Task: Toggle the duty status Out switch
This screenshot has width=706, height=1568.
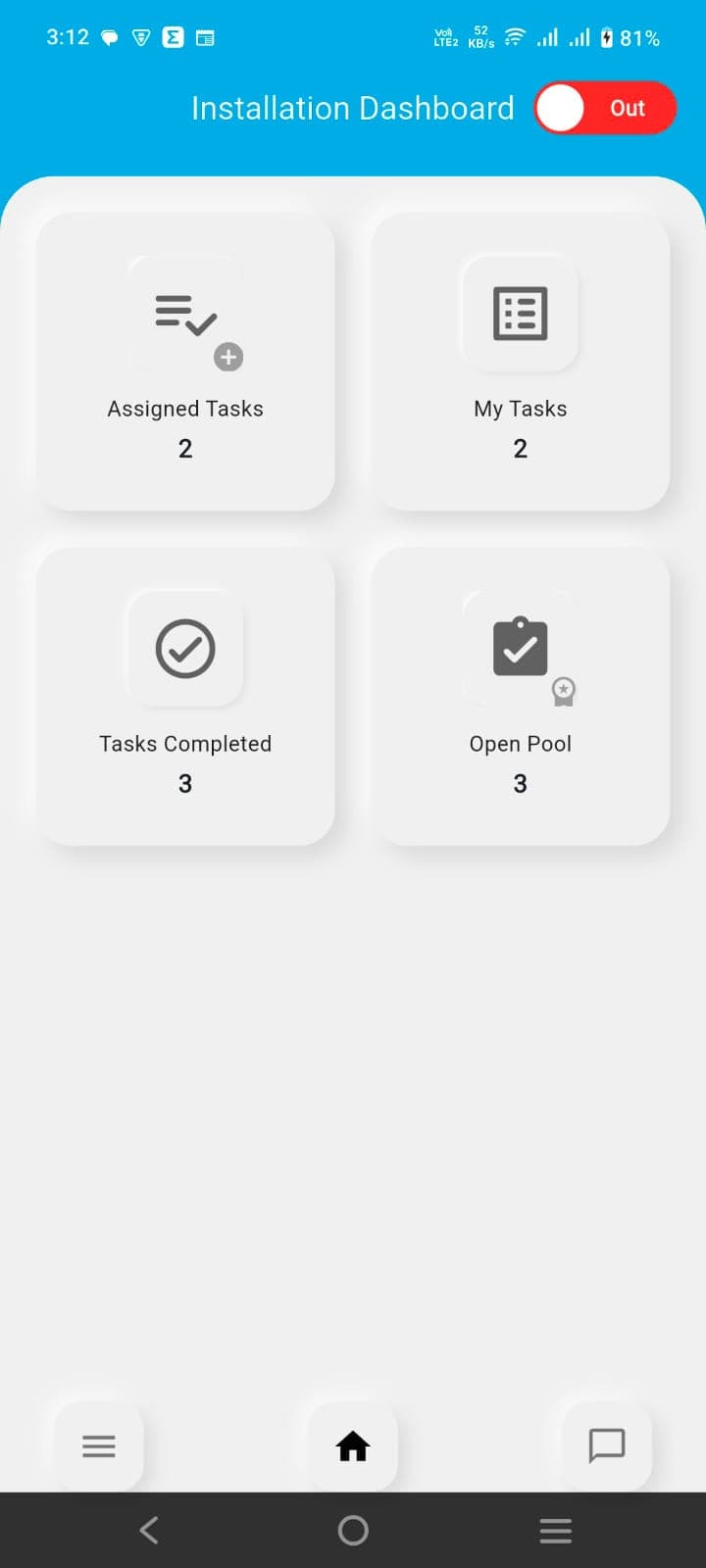Action: 605,108
